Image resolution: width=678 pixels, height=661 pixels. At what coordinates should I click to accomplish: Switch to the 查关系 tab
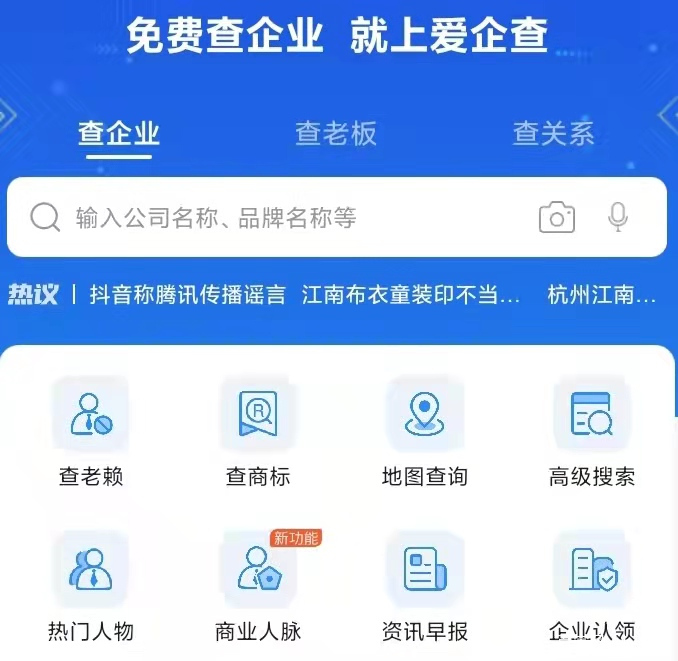coord(553,134)
